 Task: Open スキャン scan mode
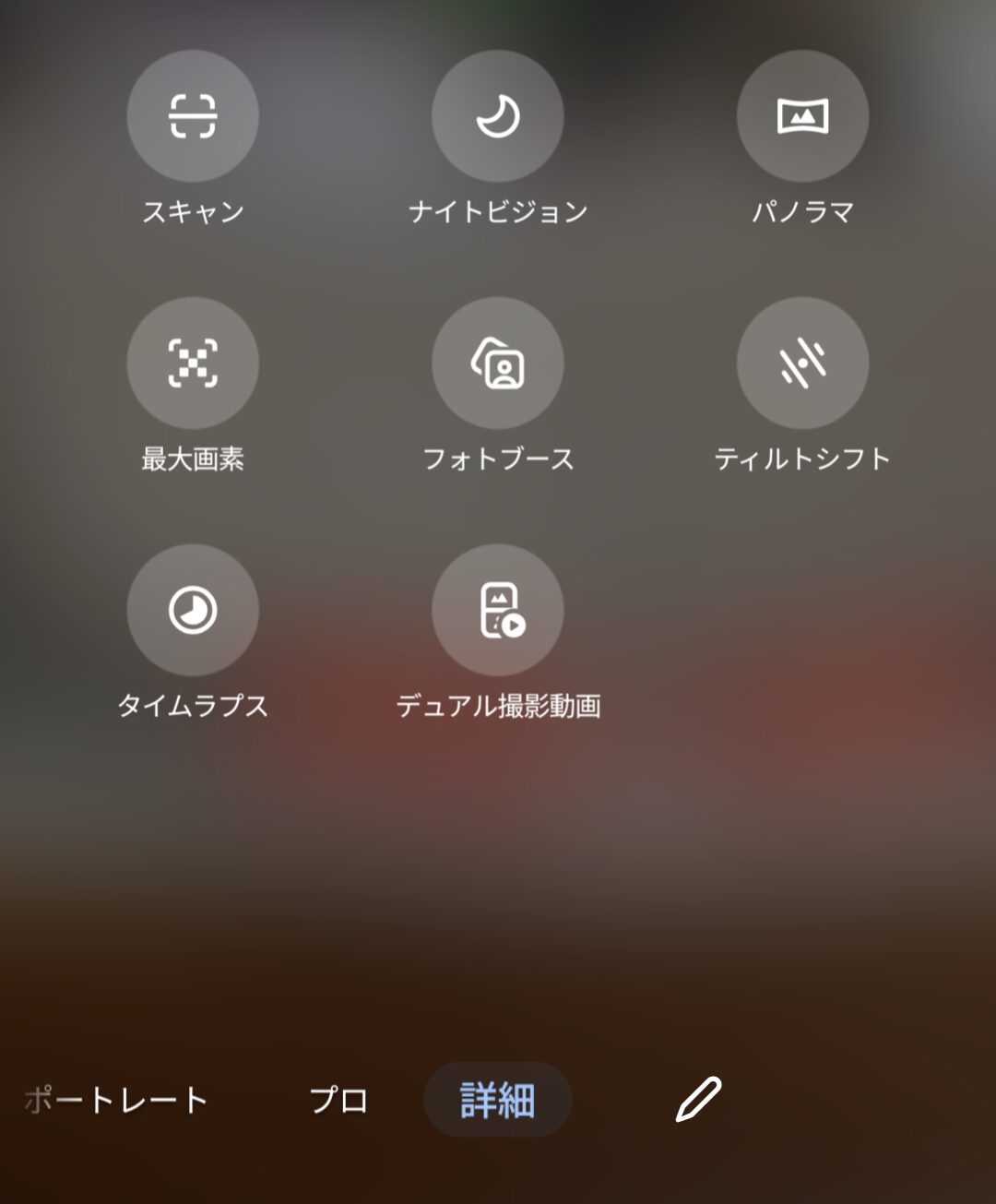pos(193,116)
